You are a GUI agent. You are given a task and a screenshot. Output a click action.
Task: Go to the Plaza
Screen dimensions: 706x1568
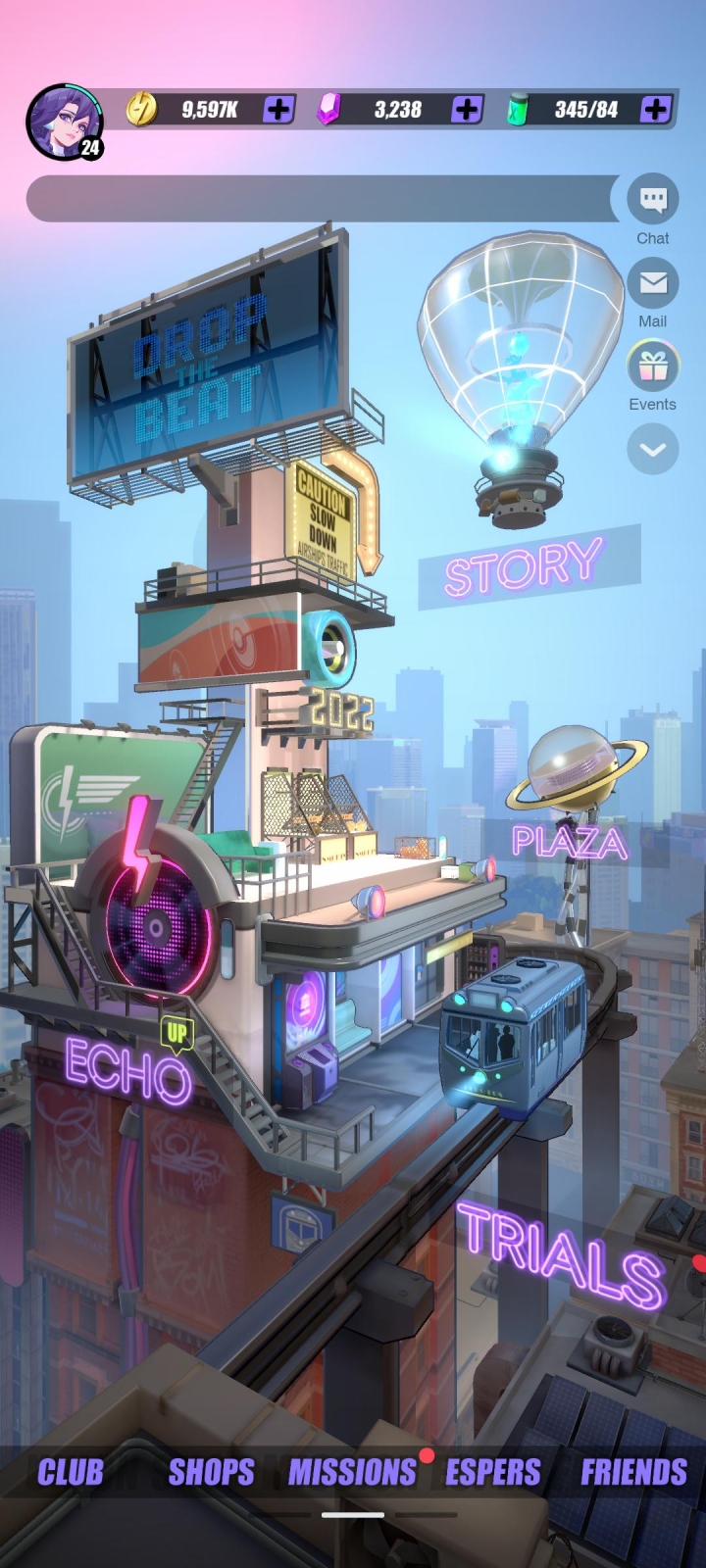point(570,841)
